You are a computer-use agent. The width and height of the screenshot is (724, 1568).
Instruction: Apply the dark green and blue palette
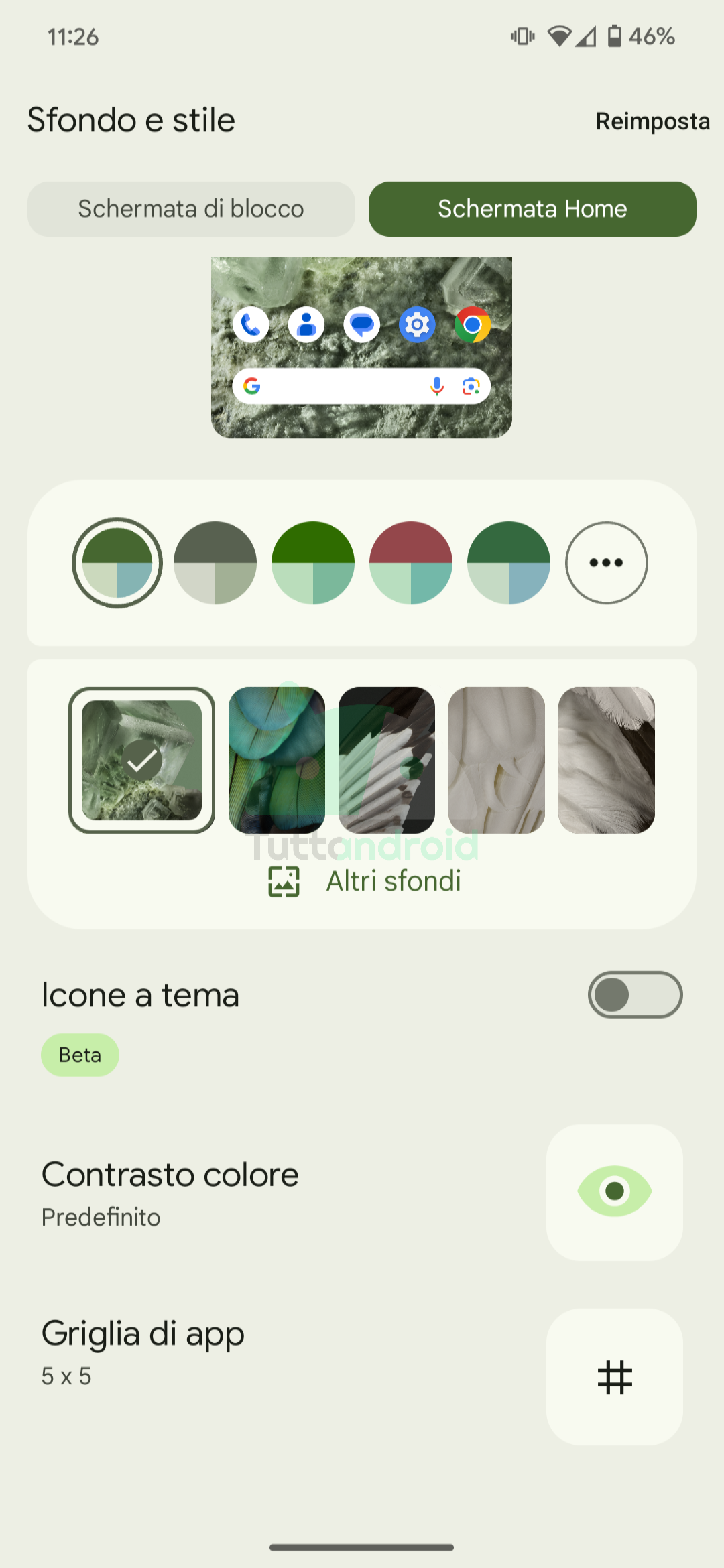[x=509, y=563]
